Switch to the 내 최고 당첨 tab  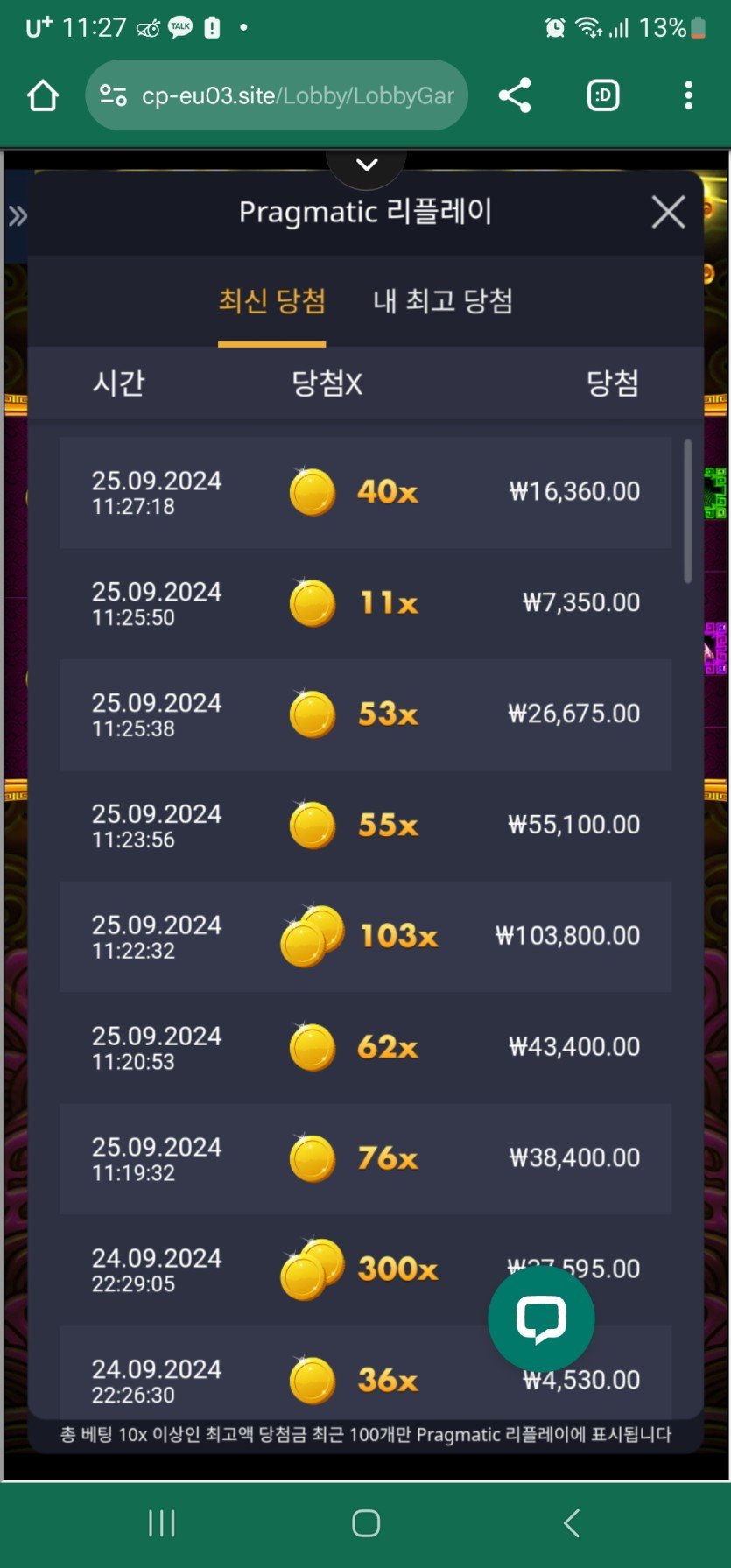[442, 301]
